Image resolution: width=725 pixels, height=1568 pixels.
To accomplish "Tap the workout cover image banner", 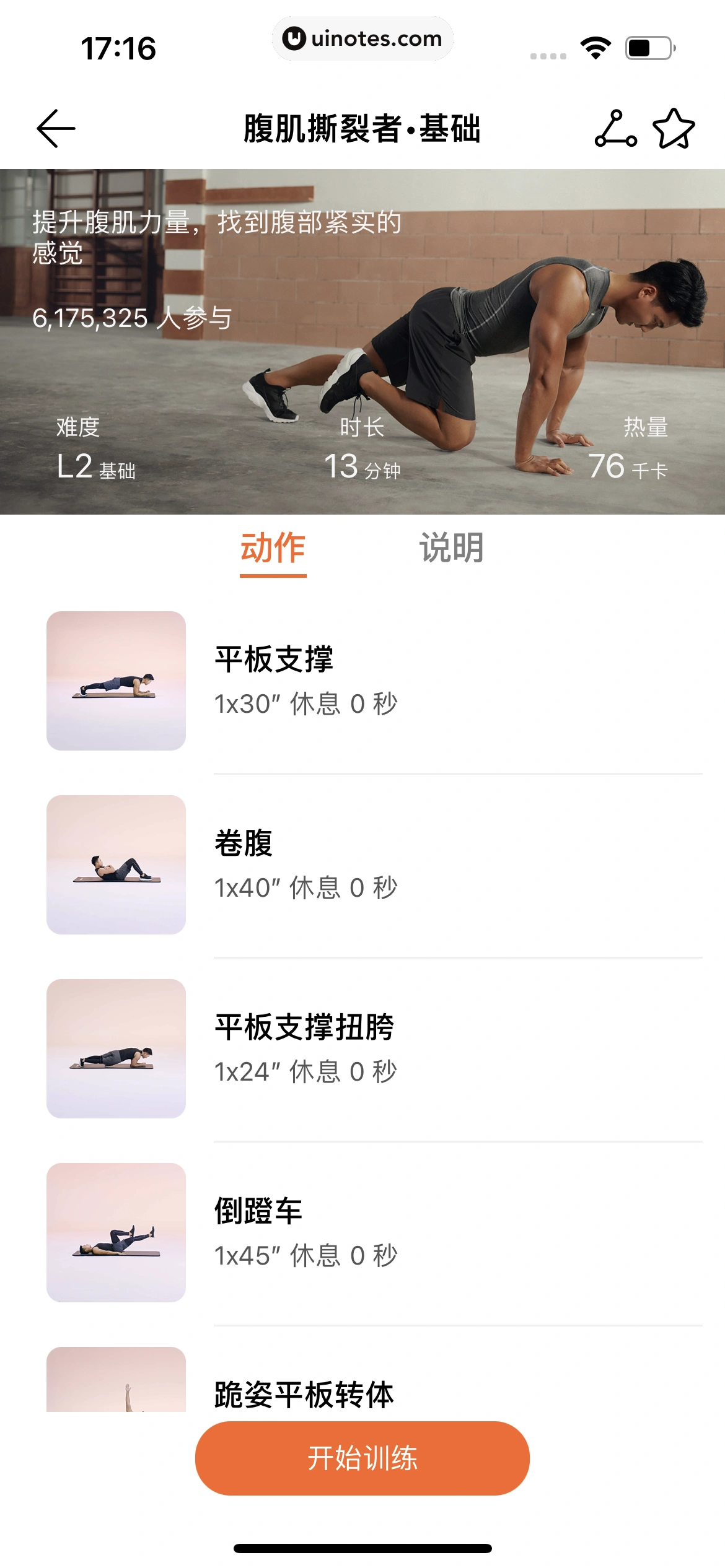I will click(362, 341).
